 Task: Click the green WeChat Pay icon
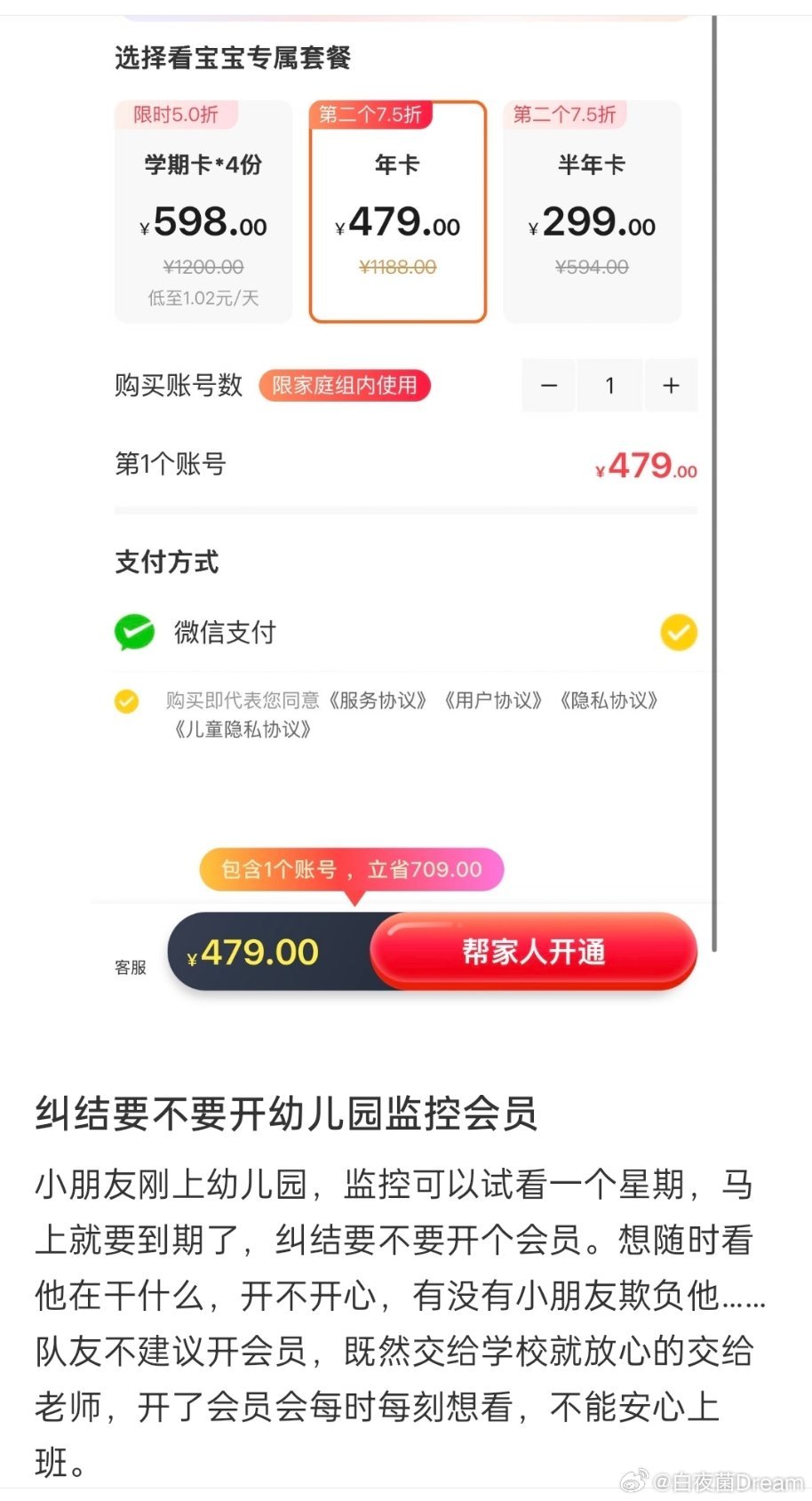(133, 632)
